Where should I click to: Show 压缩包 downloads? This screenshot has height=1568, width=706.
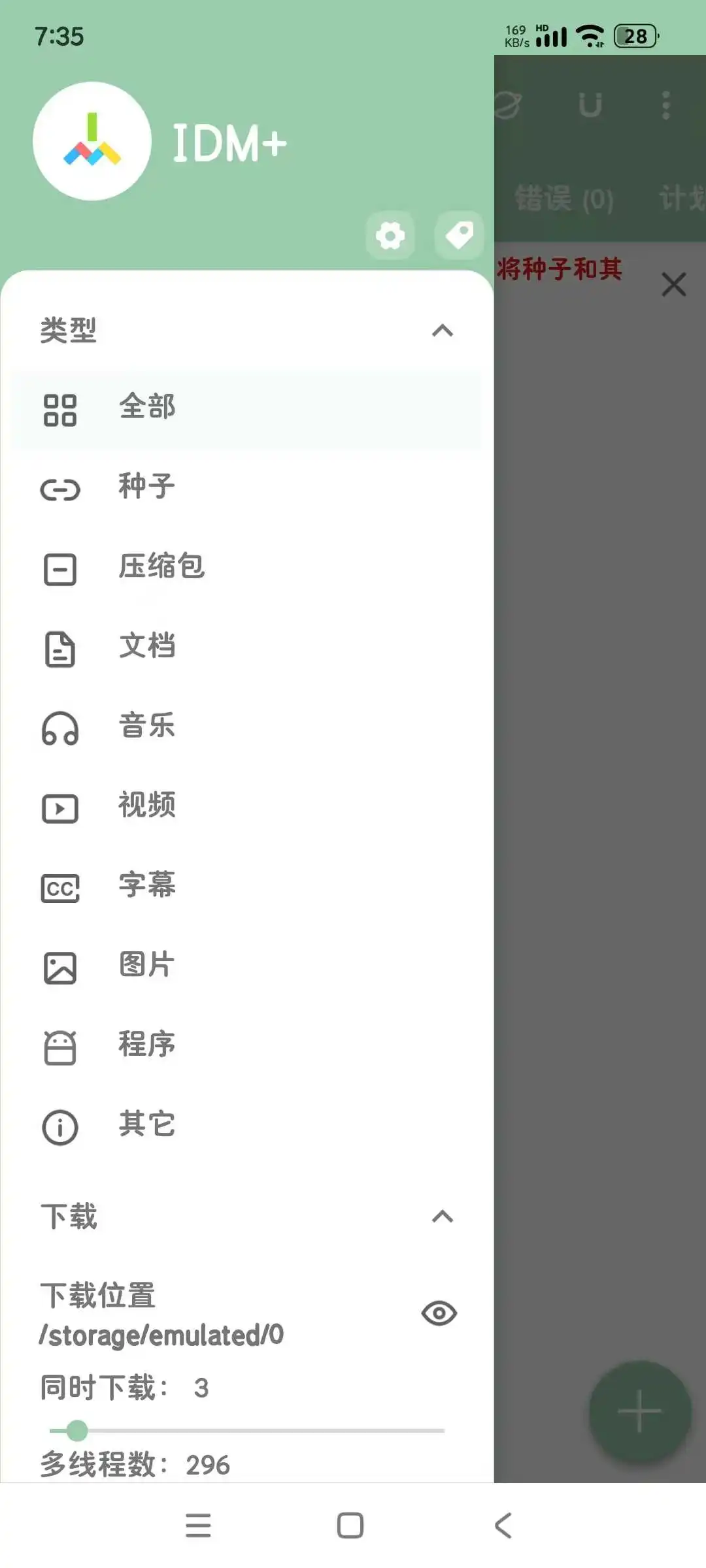pyautogui.click(x=246, y=568)
